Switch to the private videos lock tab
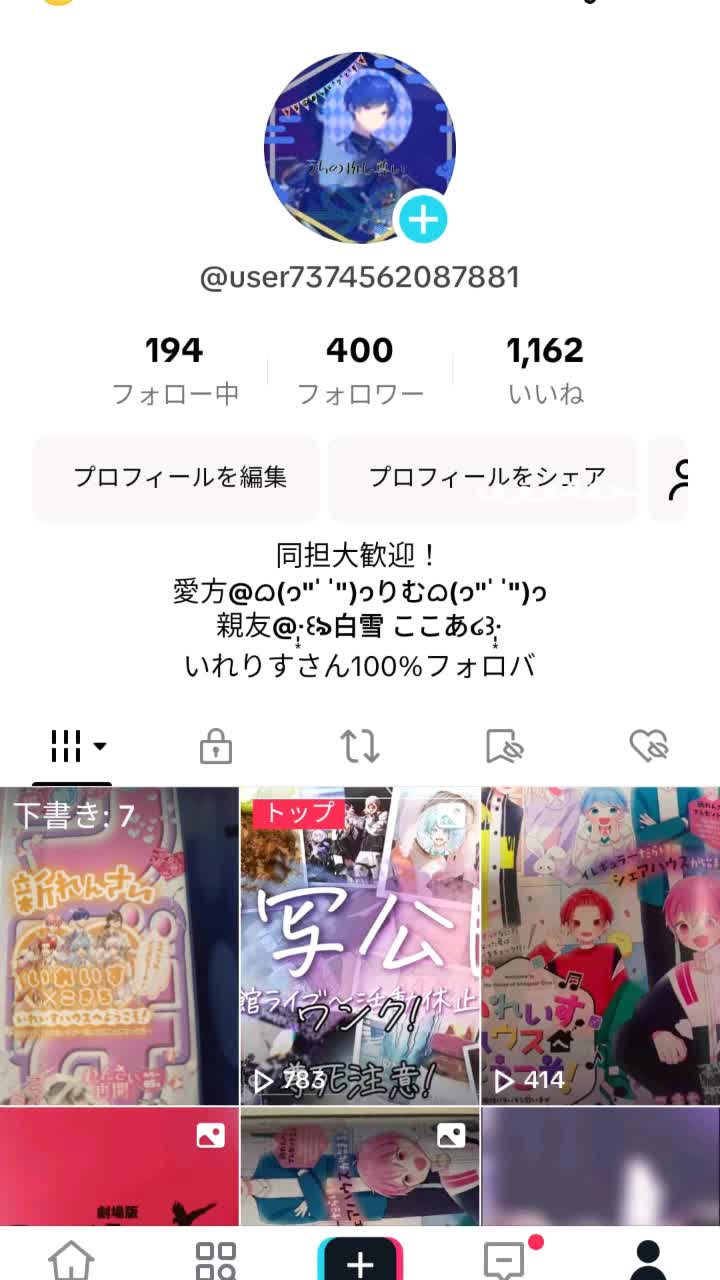The width and height of the screenshot is (720, 1280). click(216, 746)
